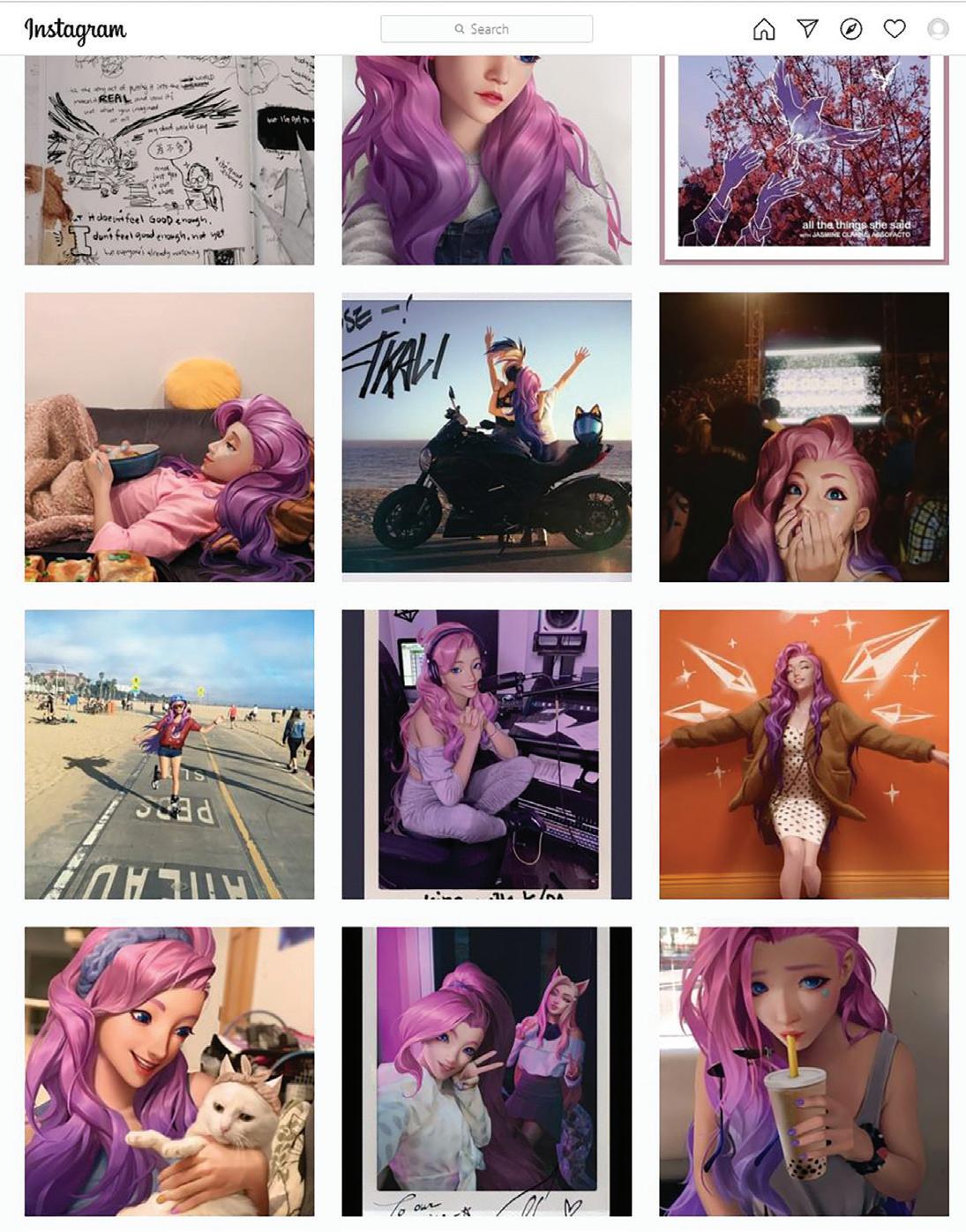View the post with the white cat

[169, 1071]
